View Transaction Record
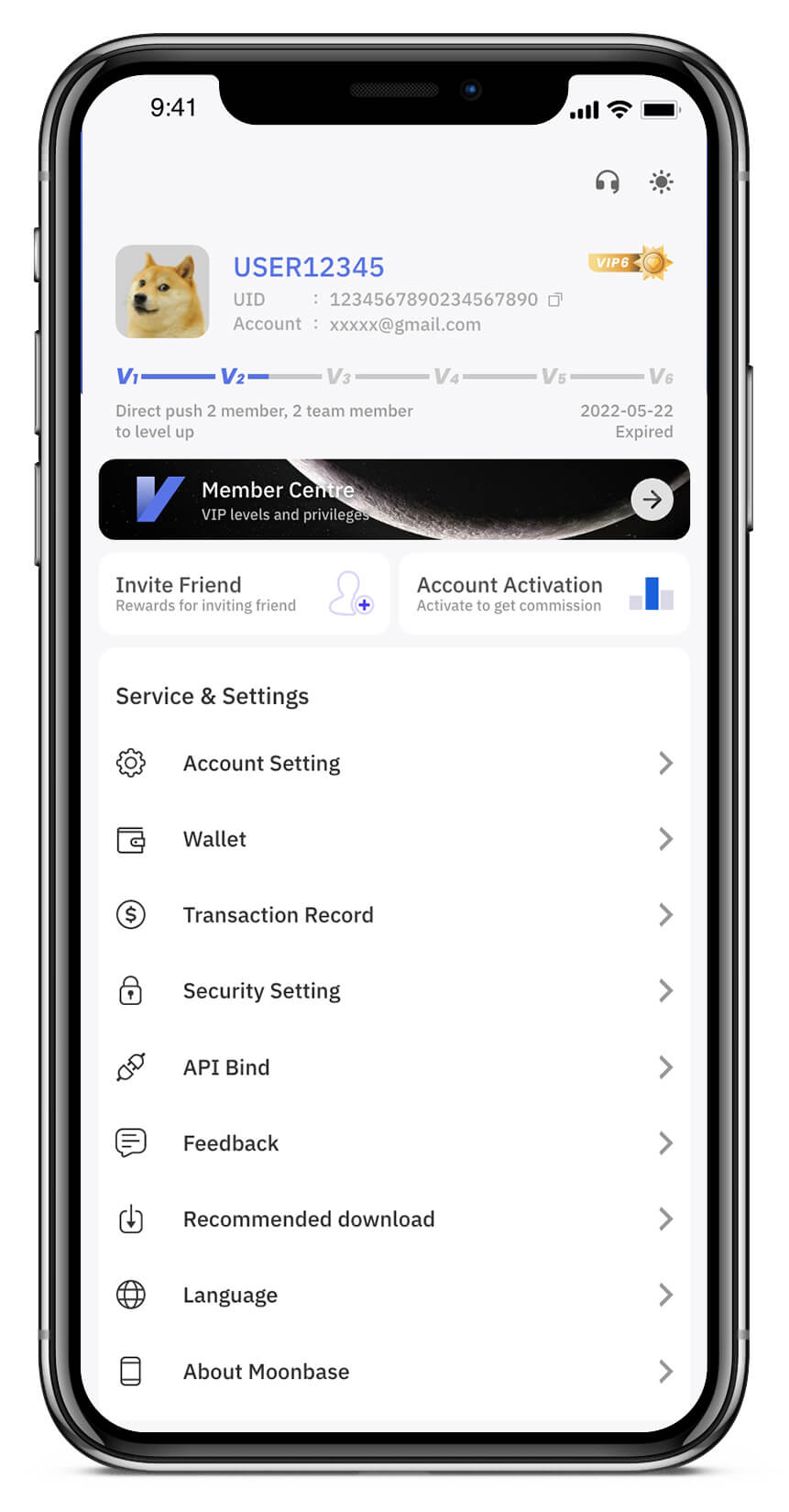Image resolution: width=789 pixels, height=1512 pixels. point(394,915)
